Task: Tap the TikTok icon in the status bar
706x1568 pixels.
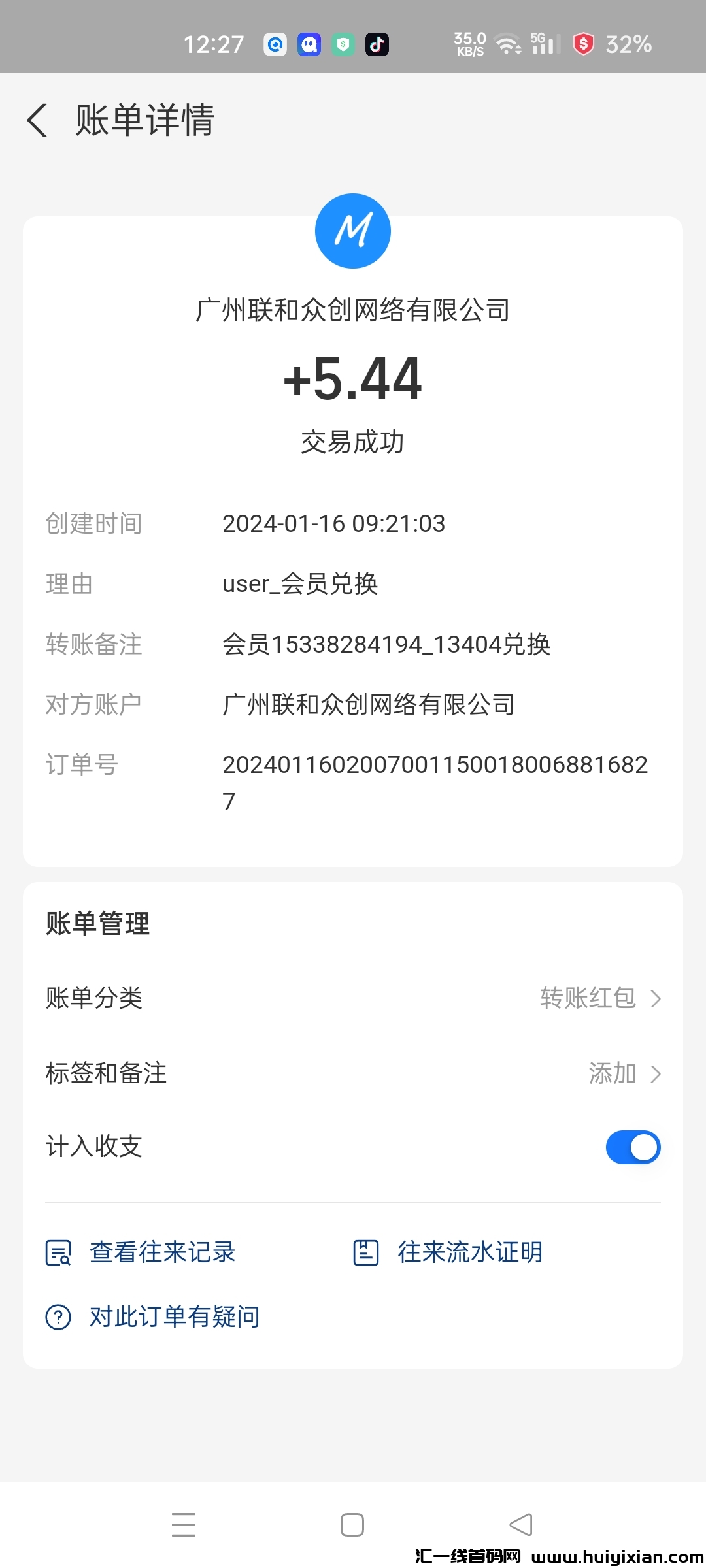Action: [x=377, y=44]
